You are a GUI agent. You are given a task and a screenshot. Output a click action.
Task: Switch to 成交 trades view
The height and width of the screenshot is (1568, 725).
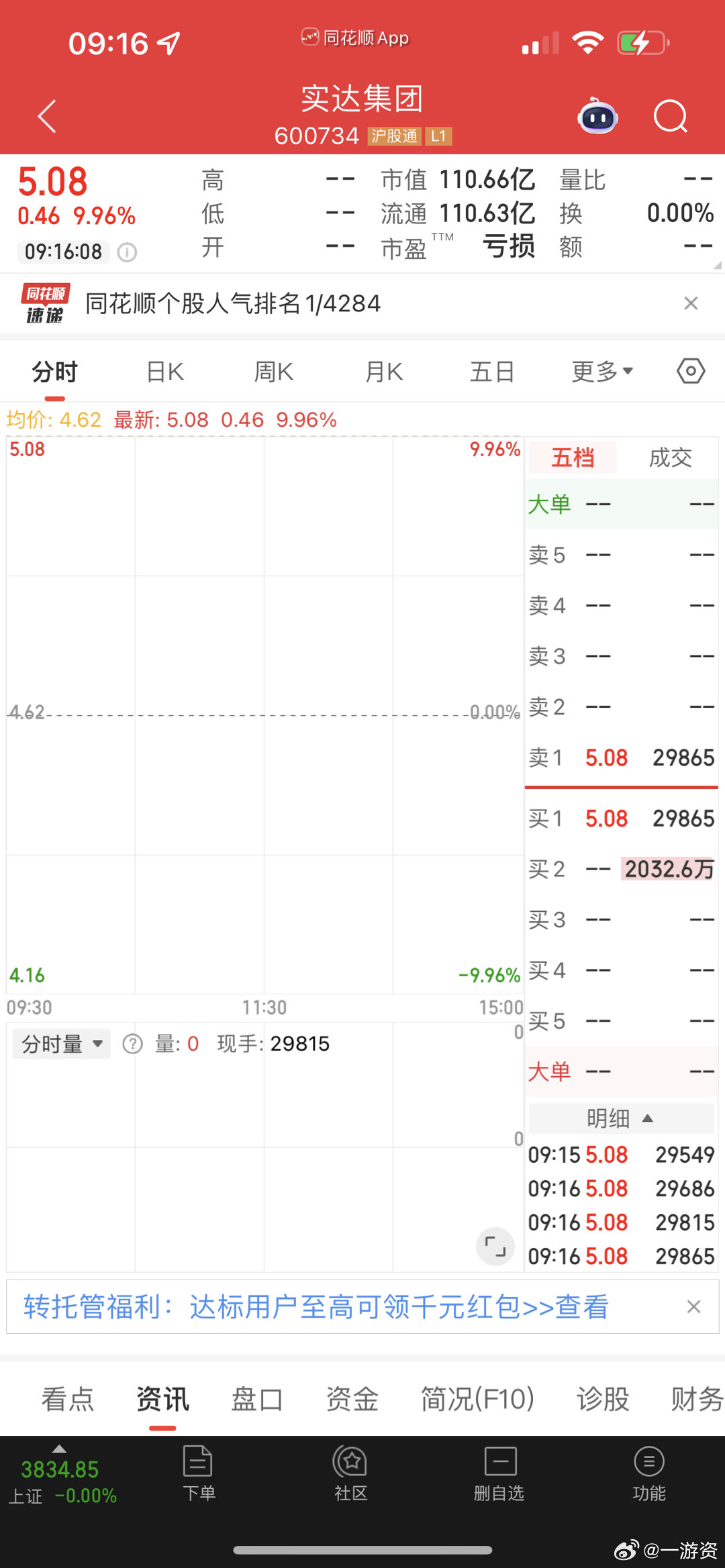(669, 457)
